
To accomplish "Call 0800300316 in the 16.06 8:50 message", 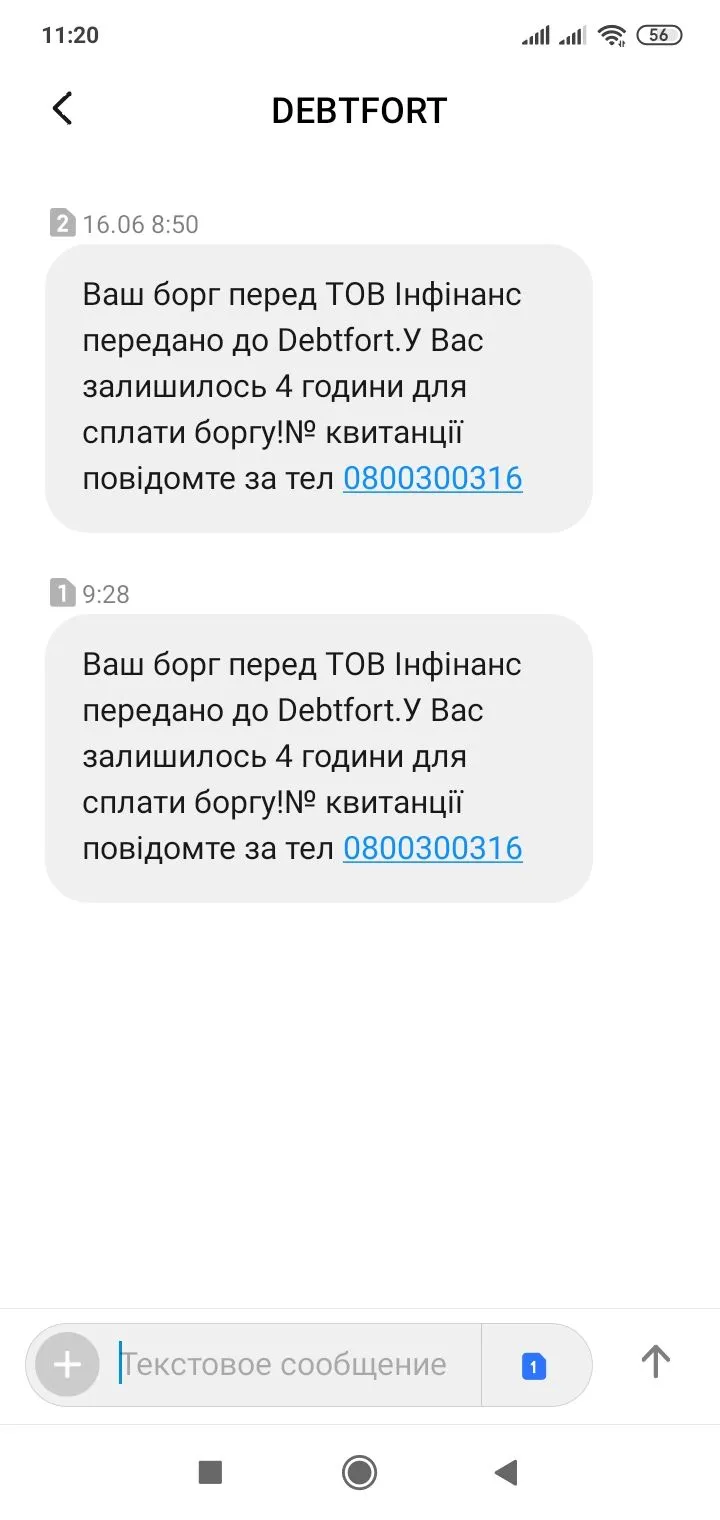I will point(432,479).
